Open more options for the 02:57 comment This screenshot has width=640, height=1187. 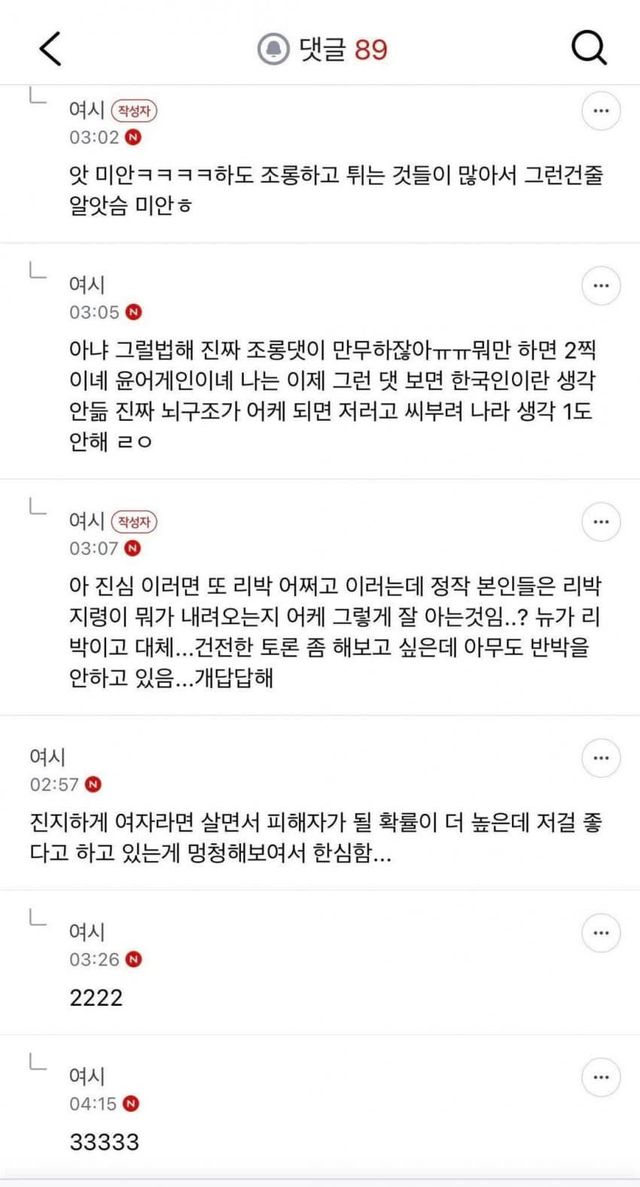pyautogui.click(x=600, y=757)
